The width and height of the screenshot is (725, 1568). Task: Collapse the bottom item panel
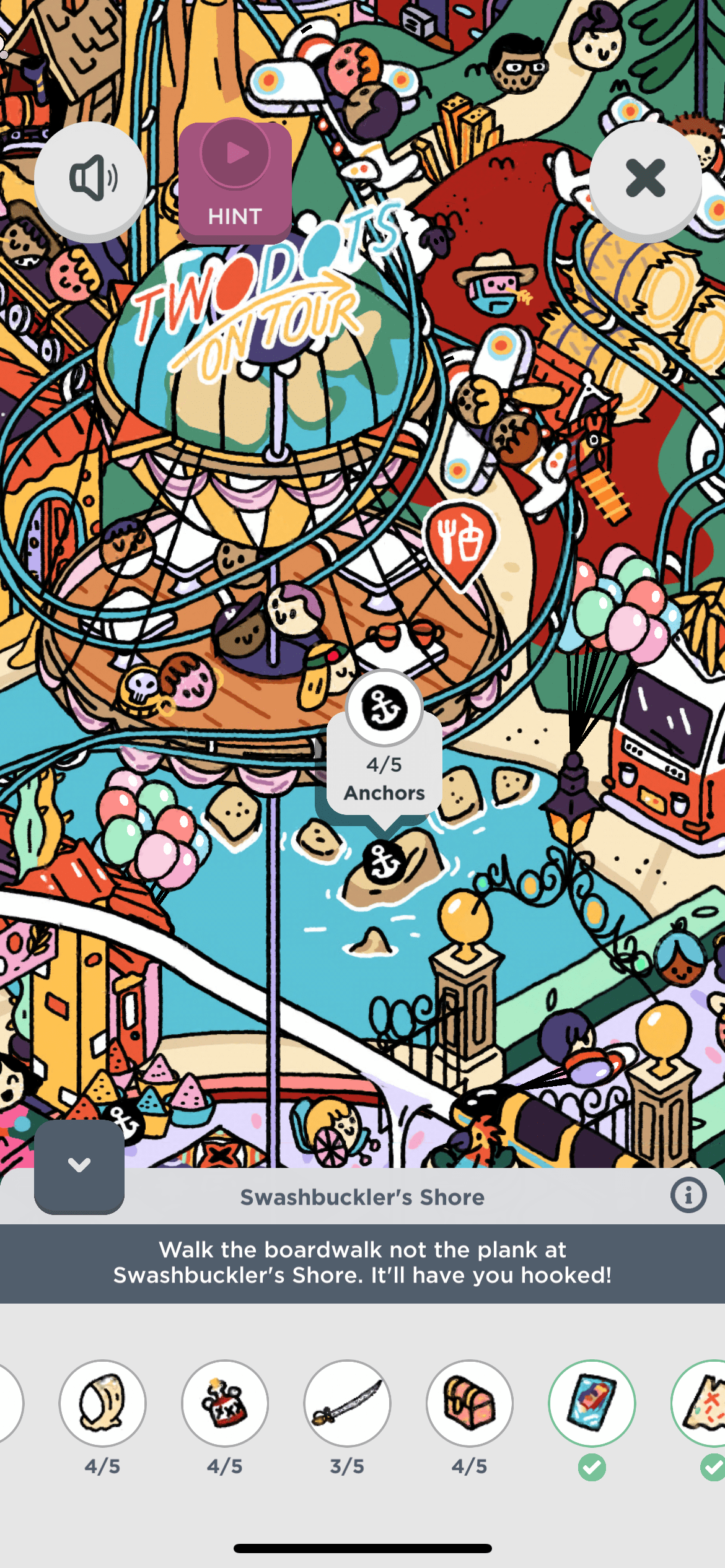click(x=79, y=1165)
